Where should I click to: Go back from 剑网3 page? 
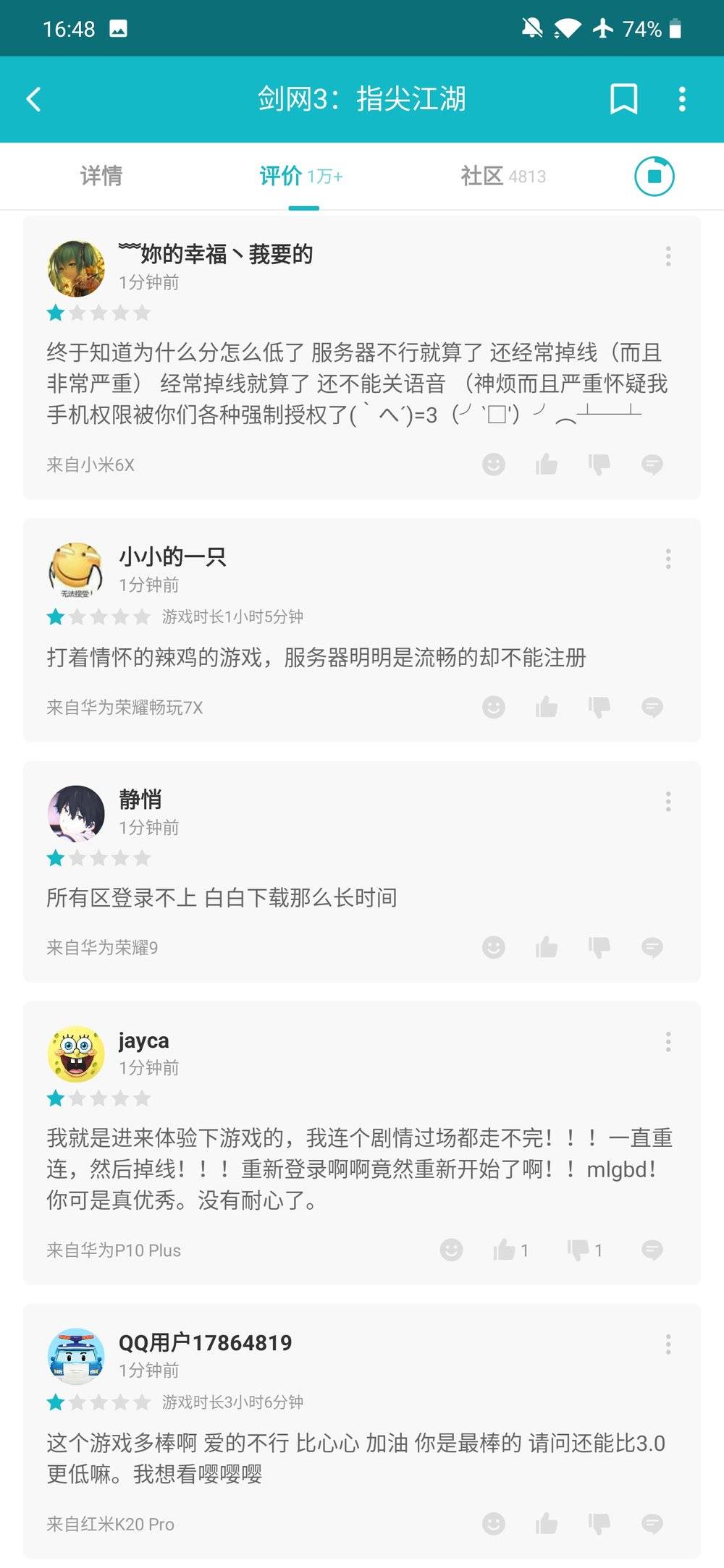pyautogui.click(x=33, y=99)
